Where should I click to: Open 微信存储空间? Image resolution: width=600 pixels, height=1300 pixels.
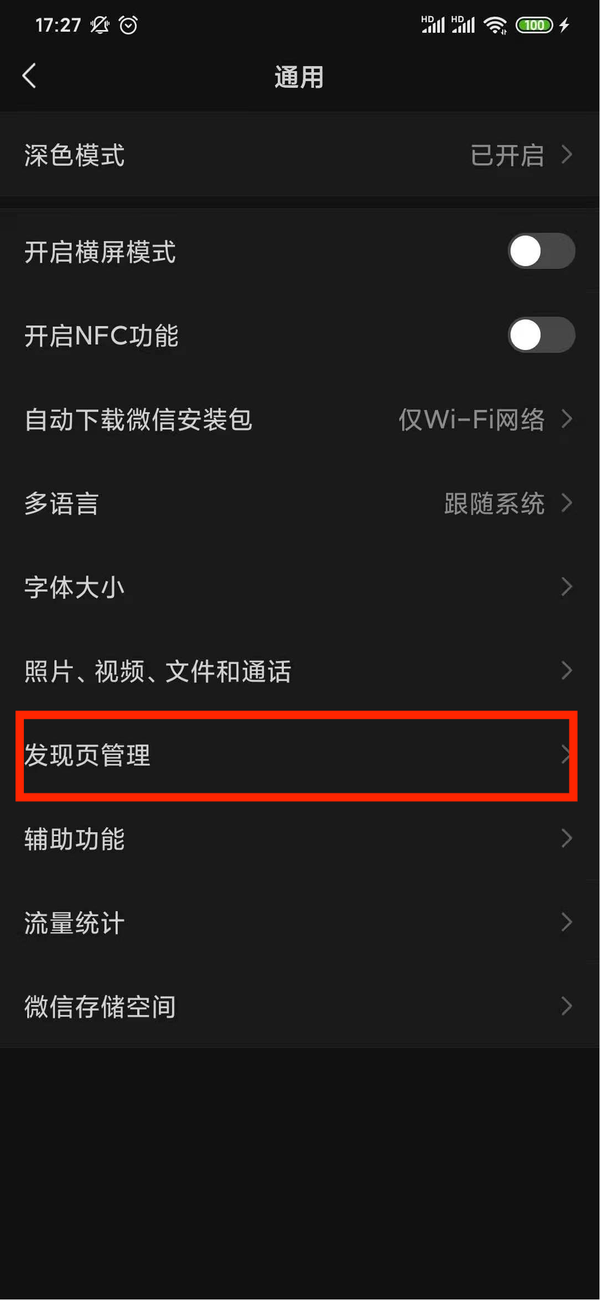[300, 1006]
